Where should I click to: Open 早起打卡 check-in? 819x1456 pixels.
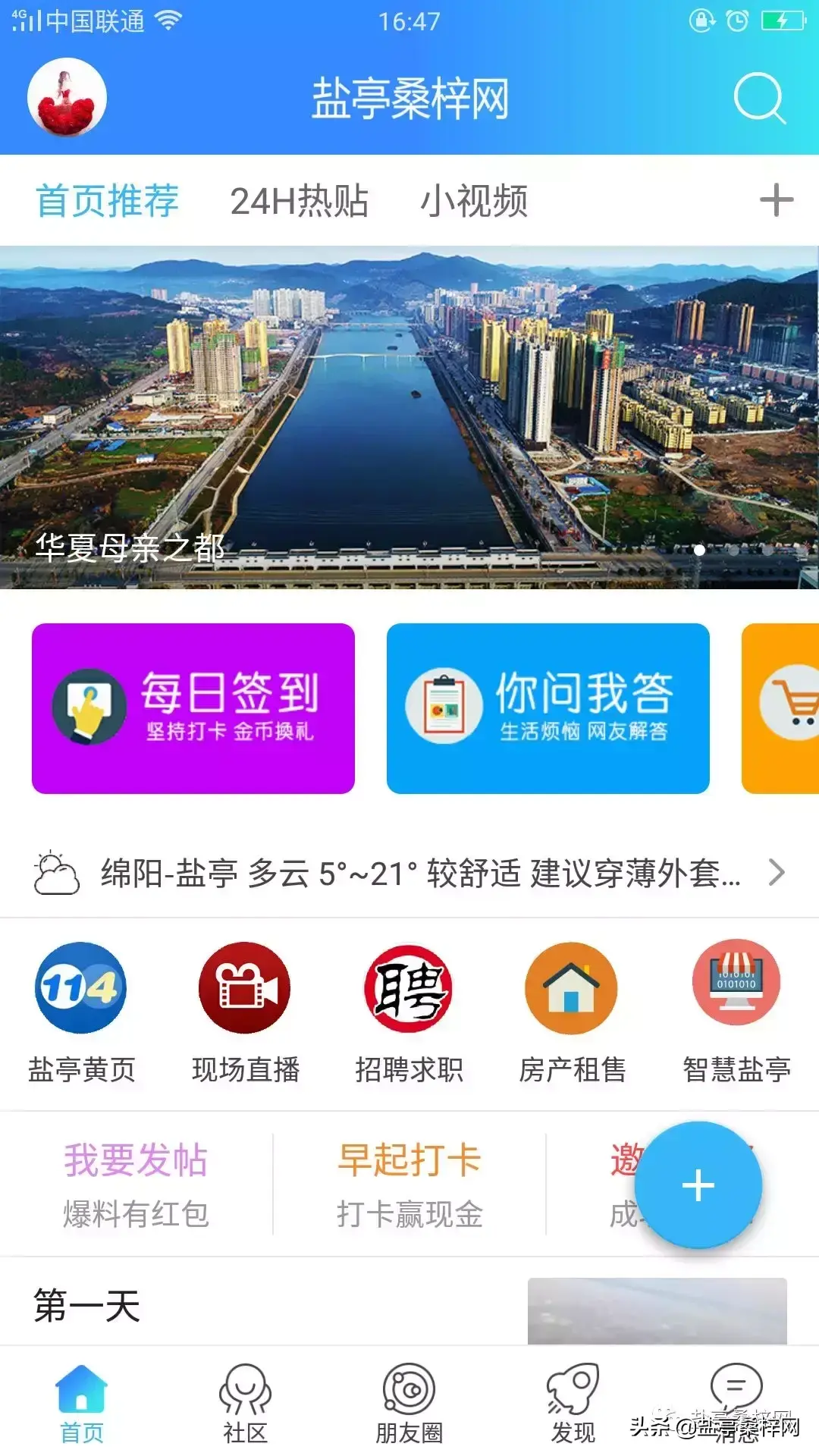[409, 1185]
